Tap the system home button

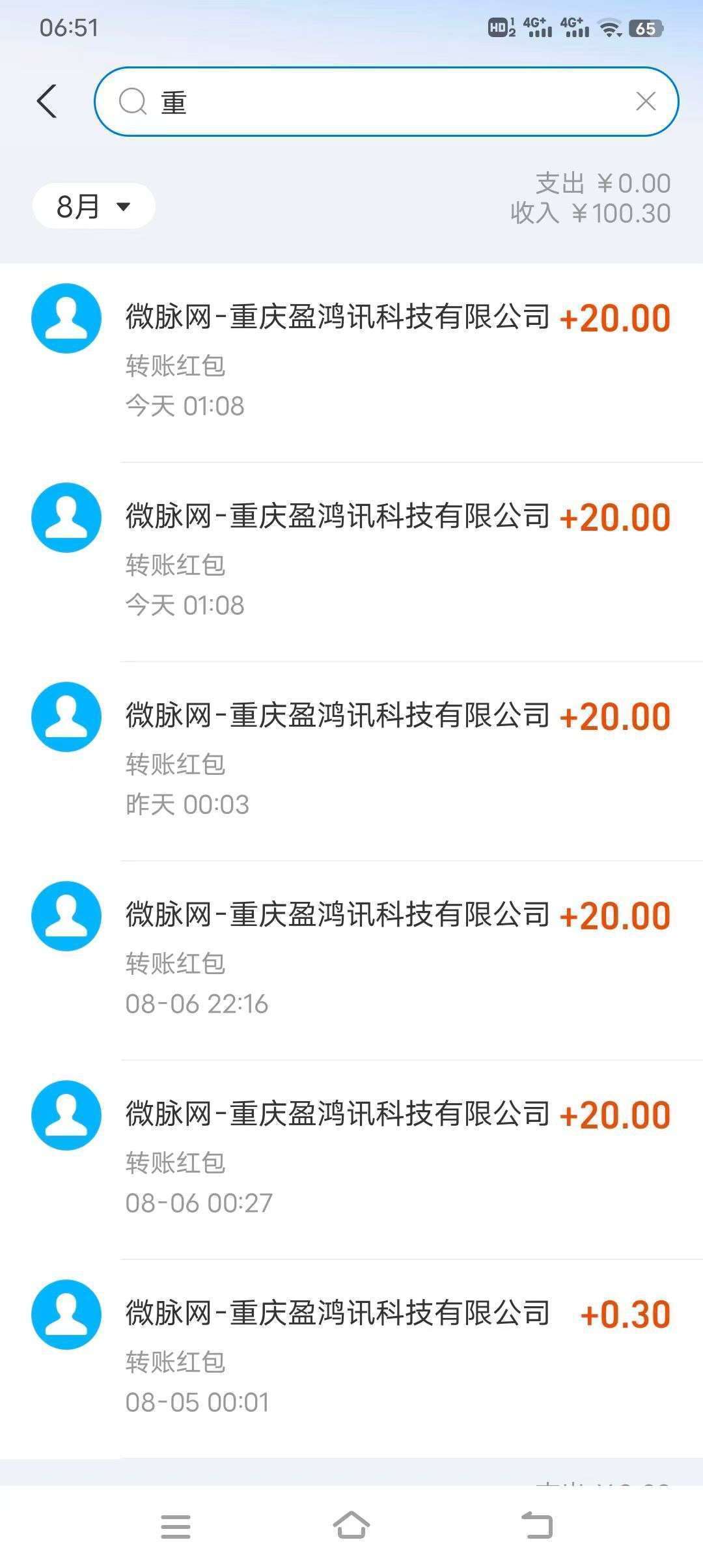click(x=351, y=1526)
